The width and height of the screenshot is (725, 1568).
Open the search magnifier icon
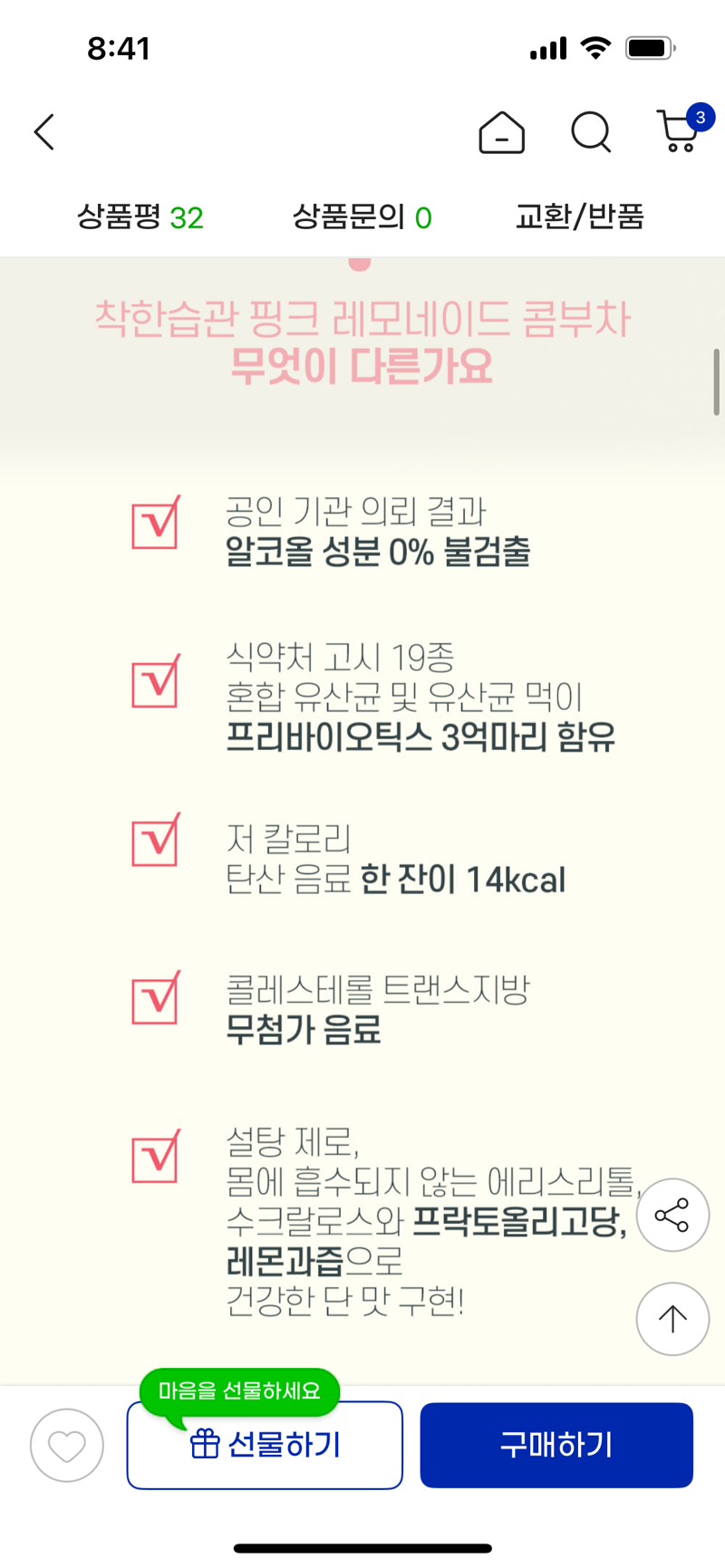coord(591,132)
